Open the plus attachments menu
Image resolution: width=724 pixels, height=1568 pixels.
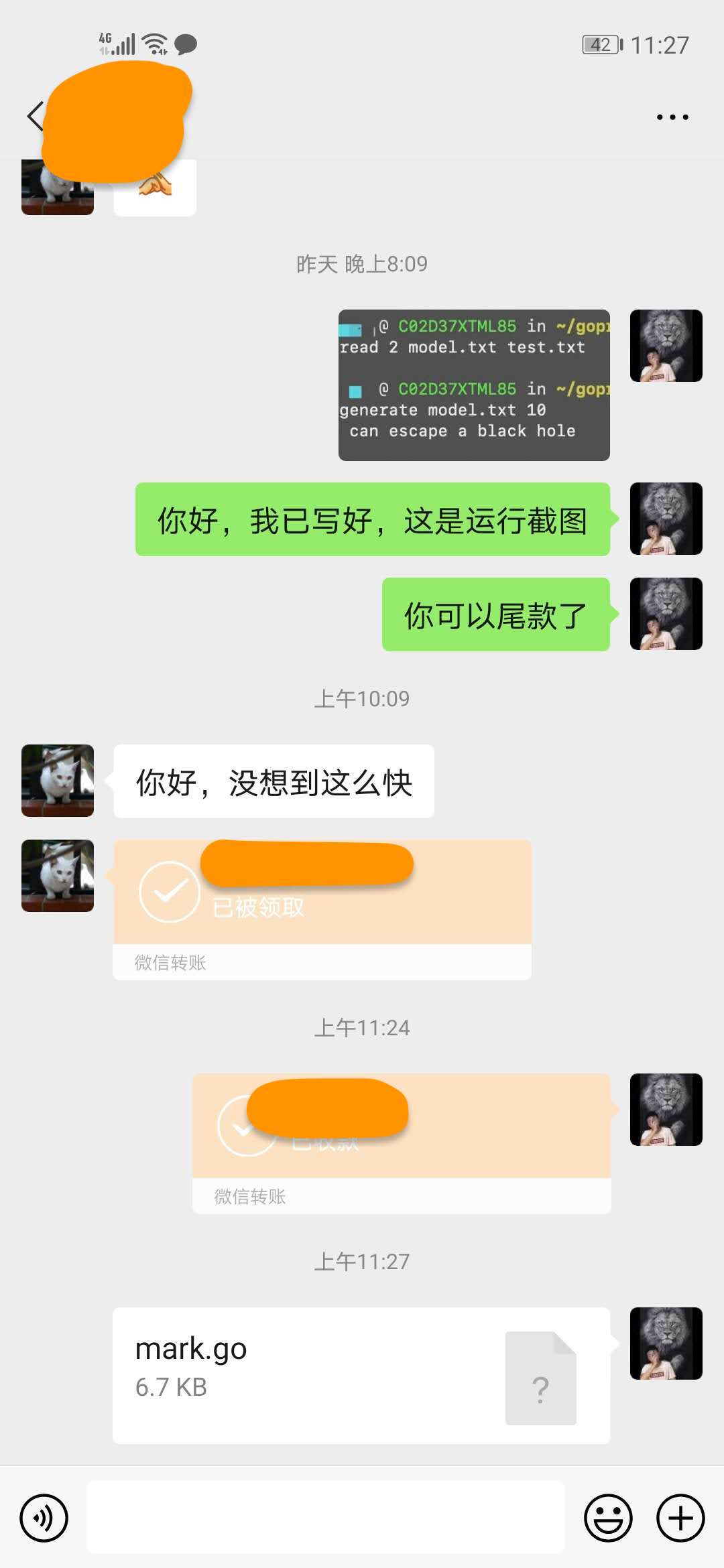[680, 1518]
